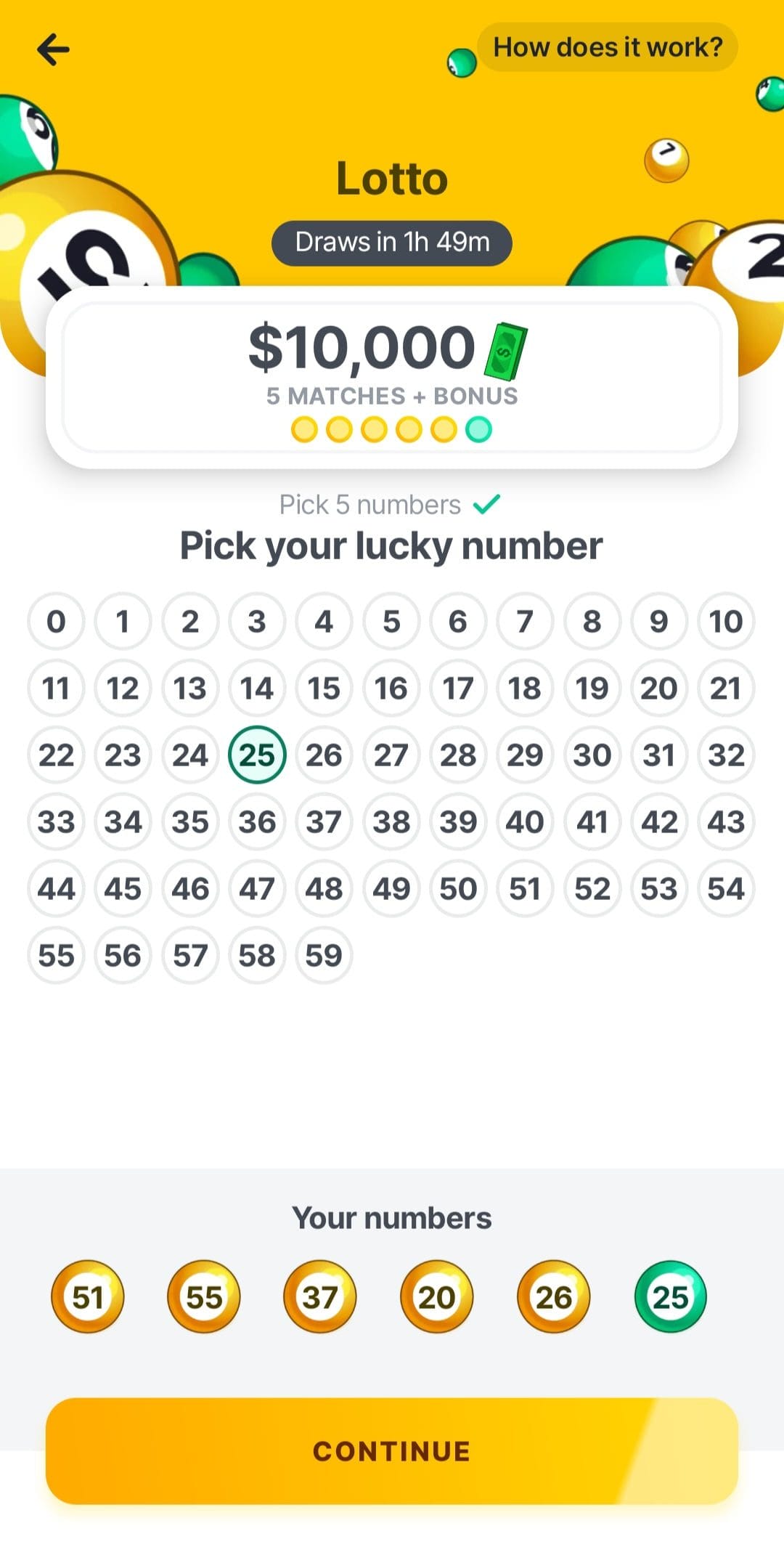Viewport: 784px width, 1547px height.
Task: Select number 54 in the grid
Action: click(726, 888)
